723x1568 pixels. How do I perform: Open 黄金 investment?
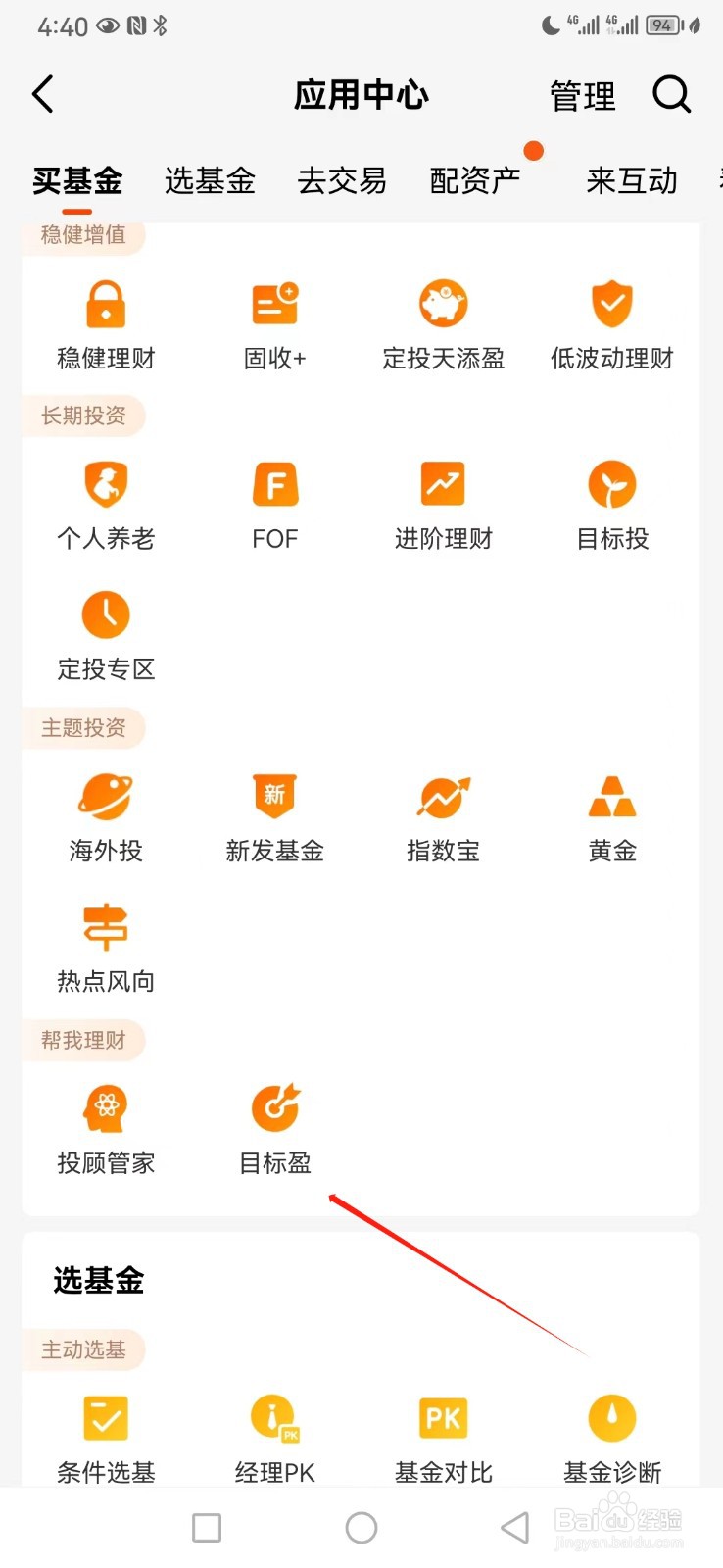coord(612,817)
